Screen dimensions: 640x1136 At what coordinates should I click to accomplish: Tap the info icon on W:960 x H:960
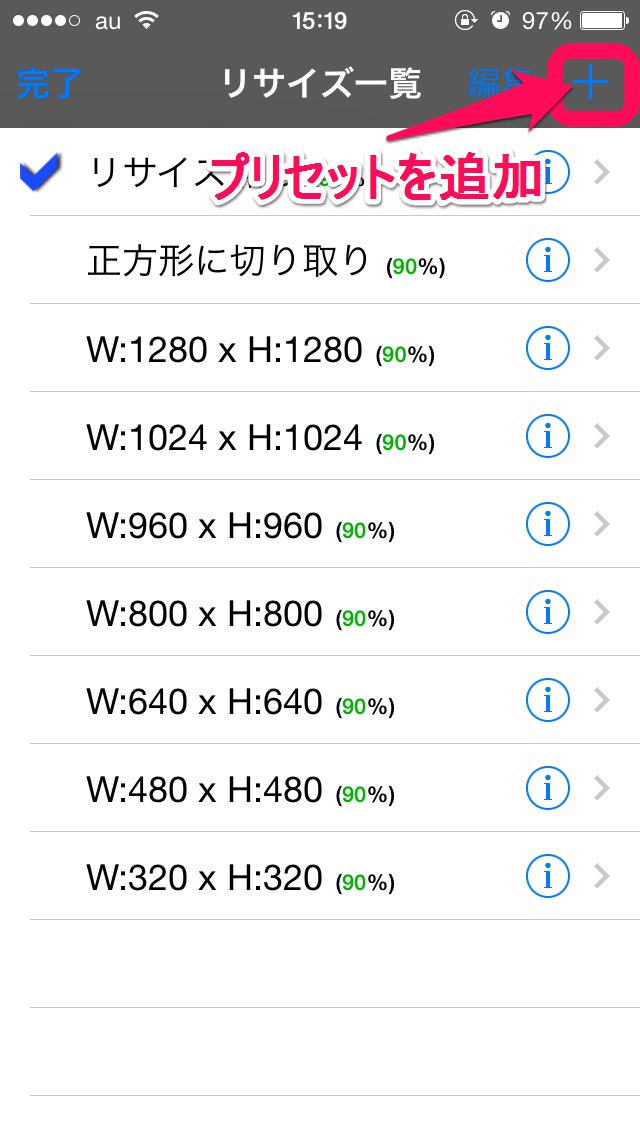(547, 525)
